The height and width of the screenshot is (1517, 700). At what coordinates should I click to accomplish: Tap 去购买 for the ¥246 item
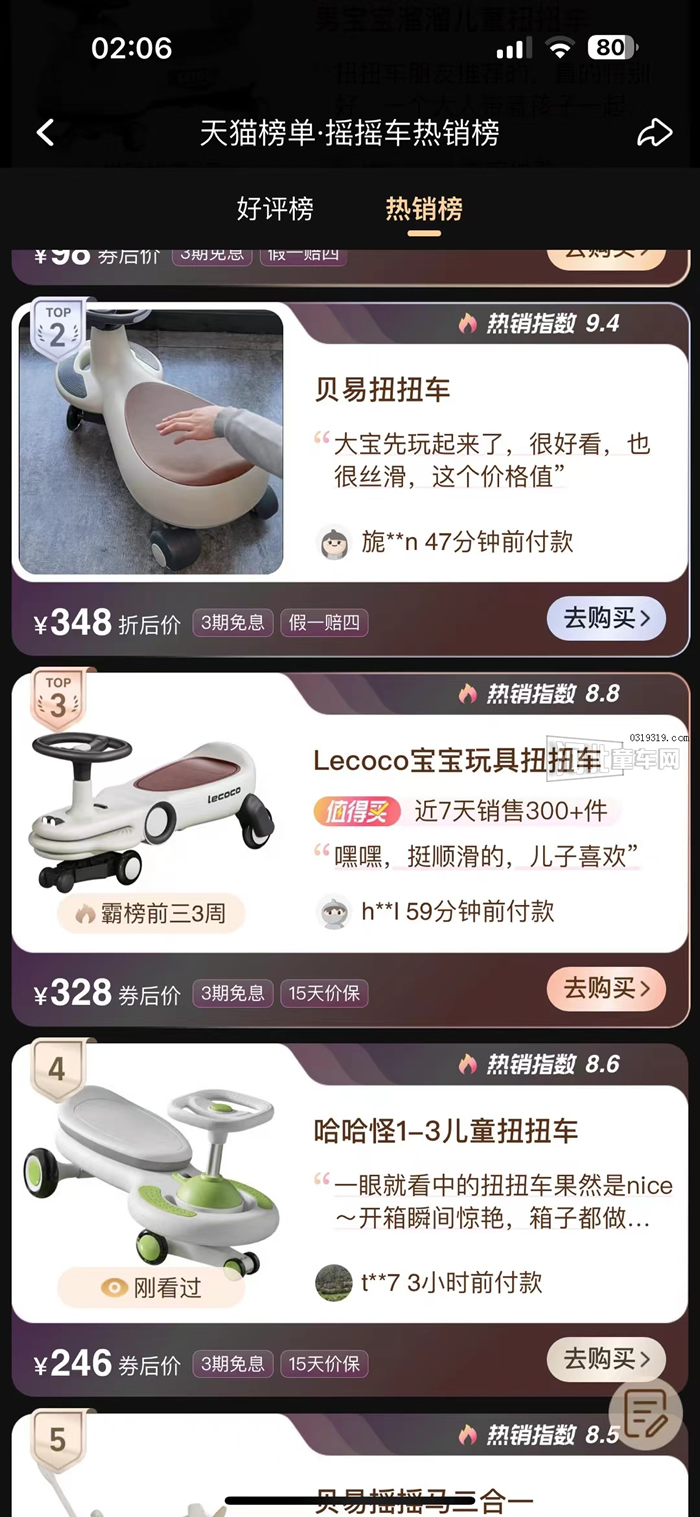coord(606,1359)
